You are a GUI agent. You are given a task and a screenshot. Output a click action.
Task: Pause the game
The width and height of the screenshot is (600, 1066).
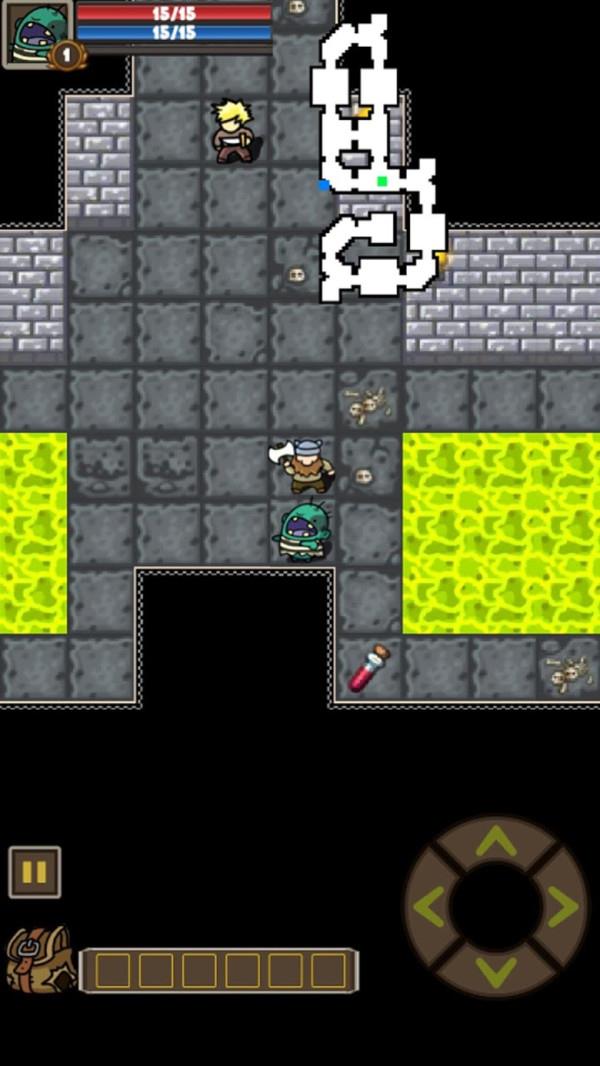35,872
